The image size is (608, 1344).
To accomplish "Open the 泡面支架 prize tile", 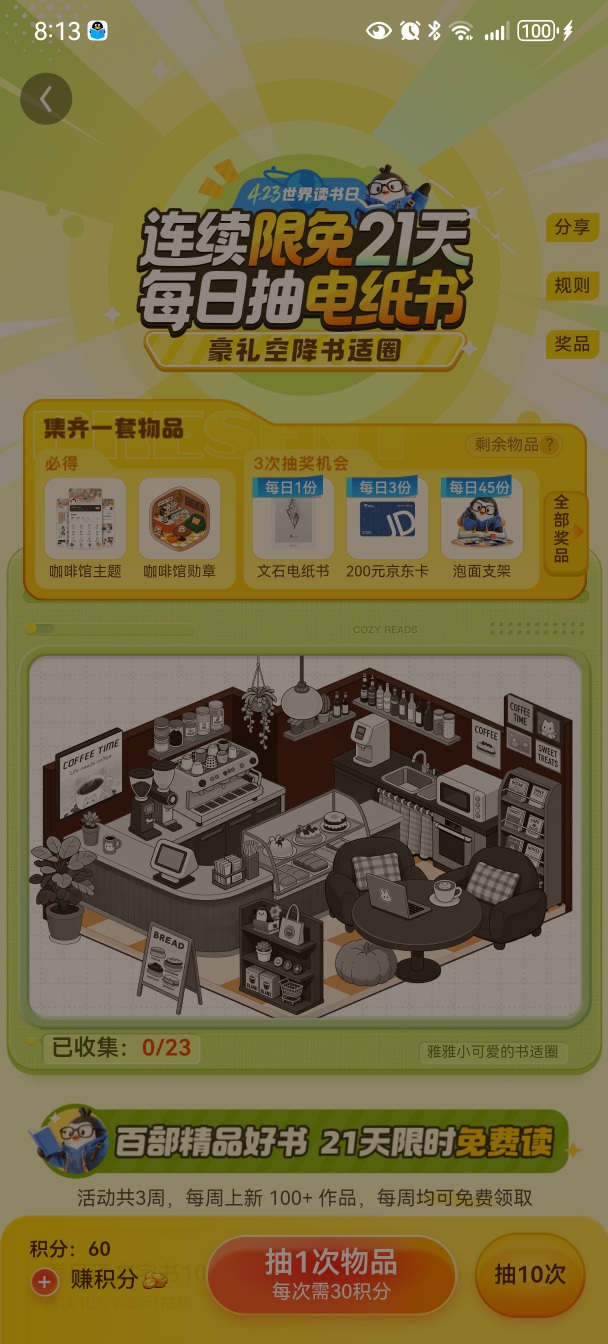I will pos(483,529).
